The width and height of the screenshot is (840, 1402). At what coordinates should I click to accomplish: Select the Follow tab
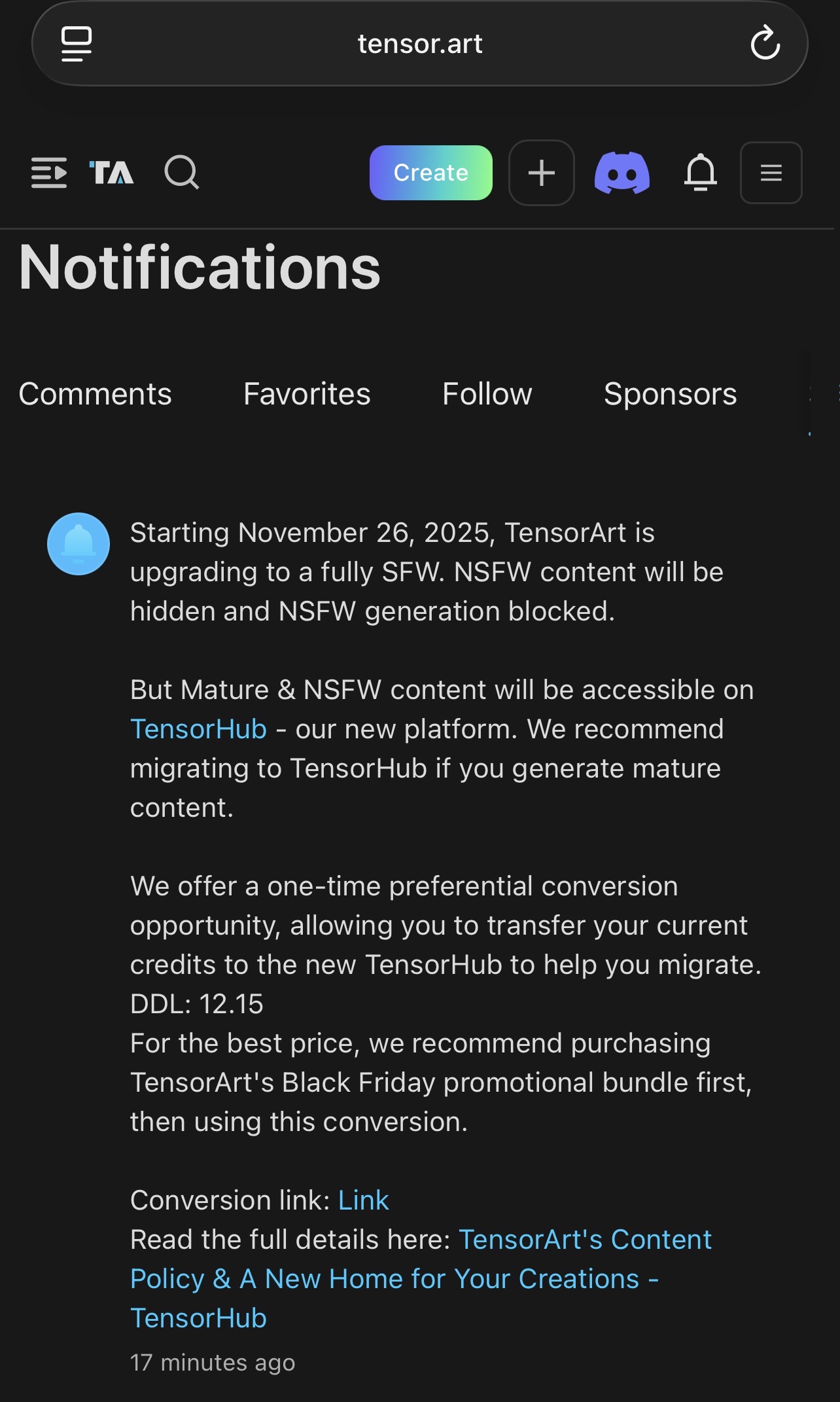point(487,394)
